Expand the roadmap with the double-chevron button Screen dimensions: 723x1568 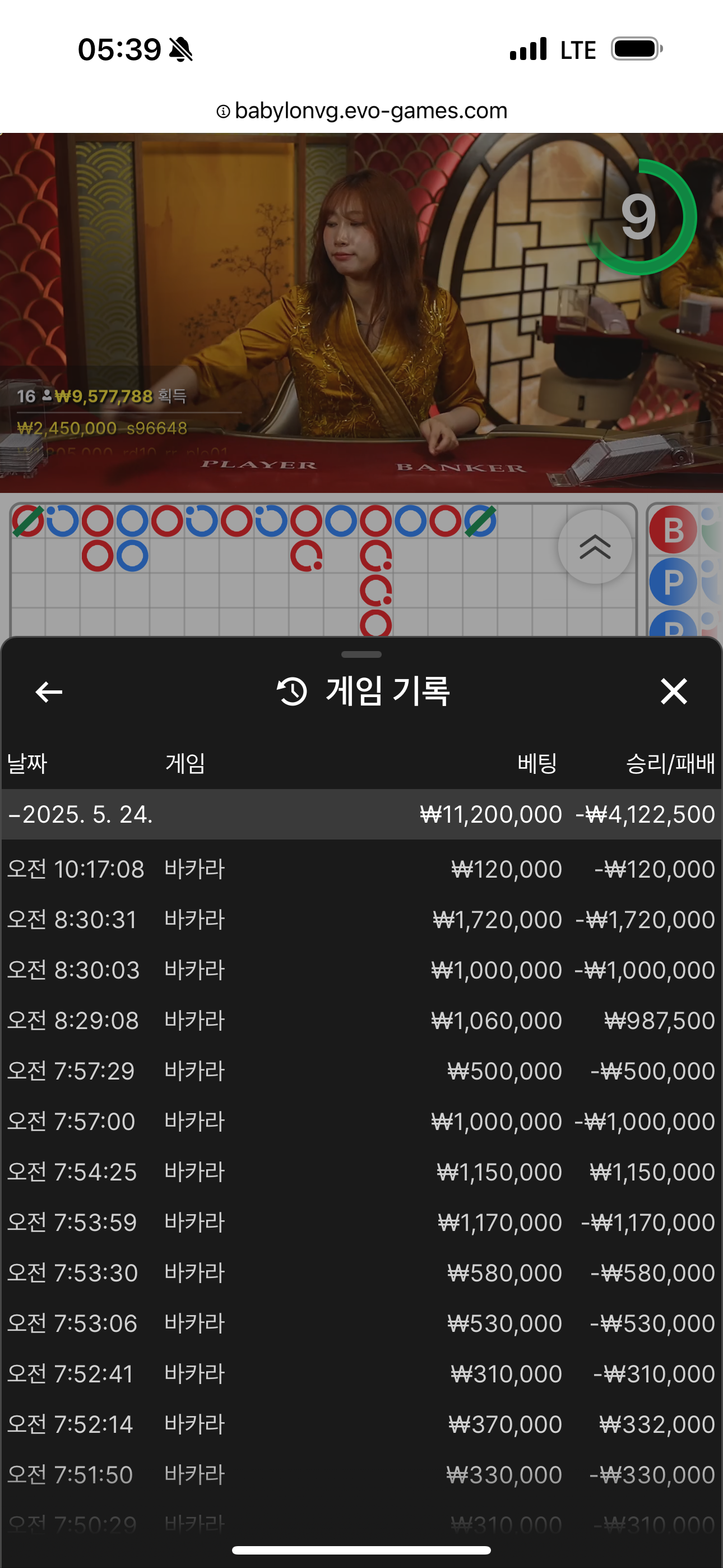[x=595, y=547]
